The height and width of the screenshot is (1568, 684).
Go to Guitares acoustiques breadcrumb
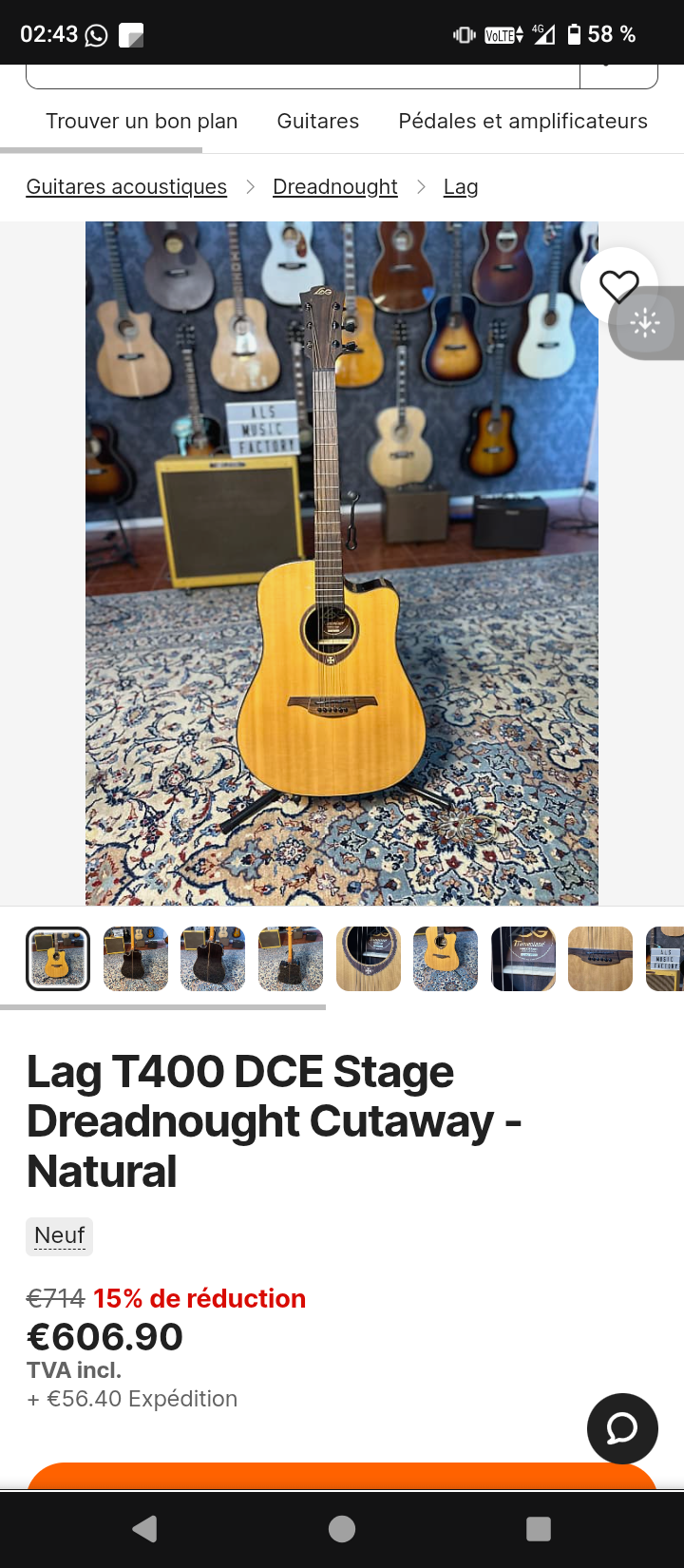[x=126, y=186]
